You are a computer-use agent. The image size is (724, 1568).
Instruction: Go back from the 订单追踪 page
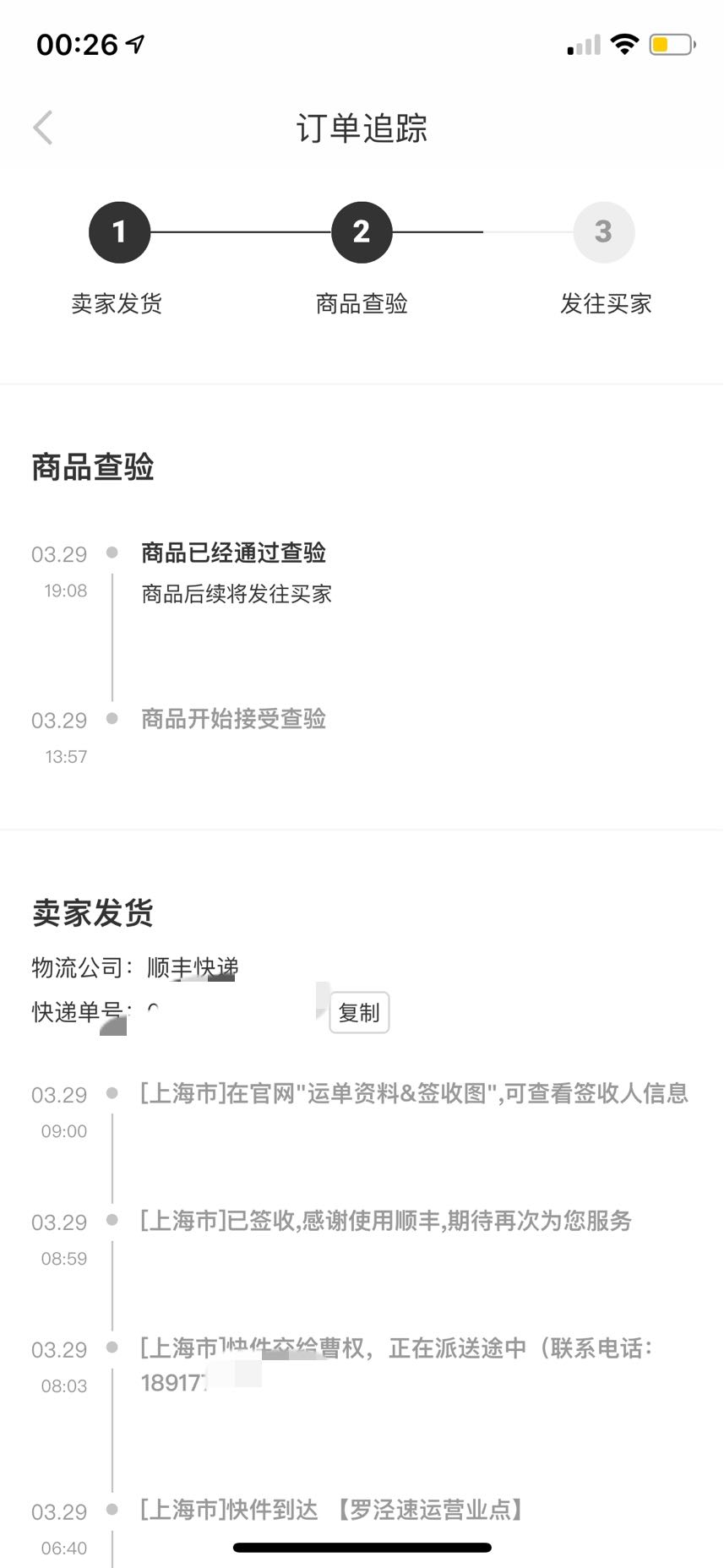coord(43,128)
